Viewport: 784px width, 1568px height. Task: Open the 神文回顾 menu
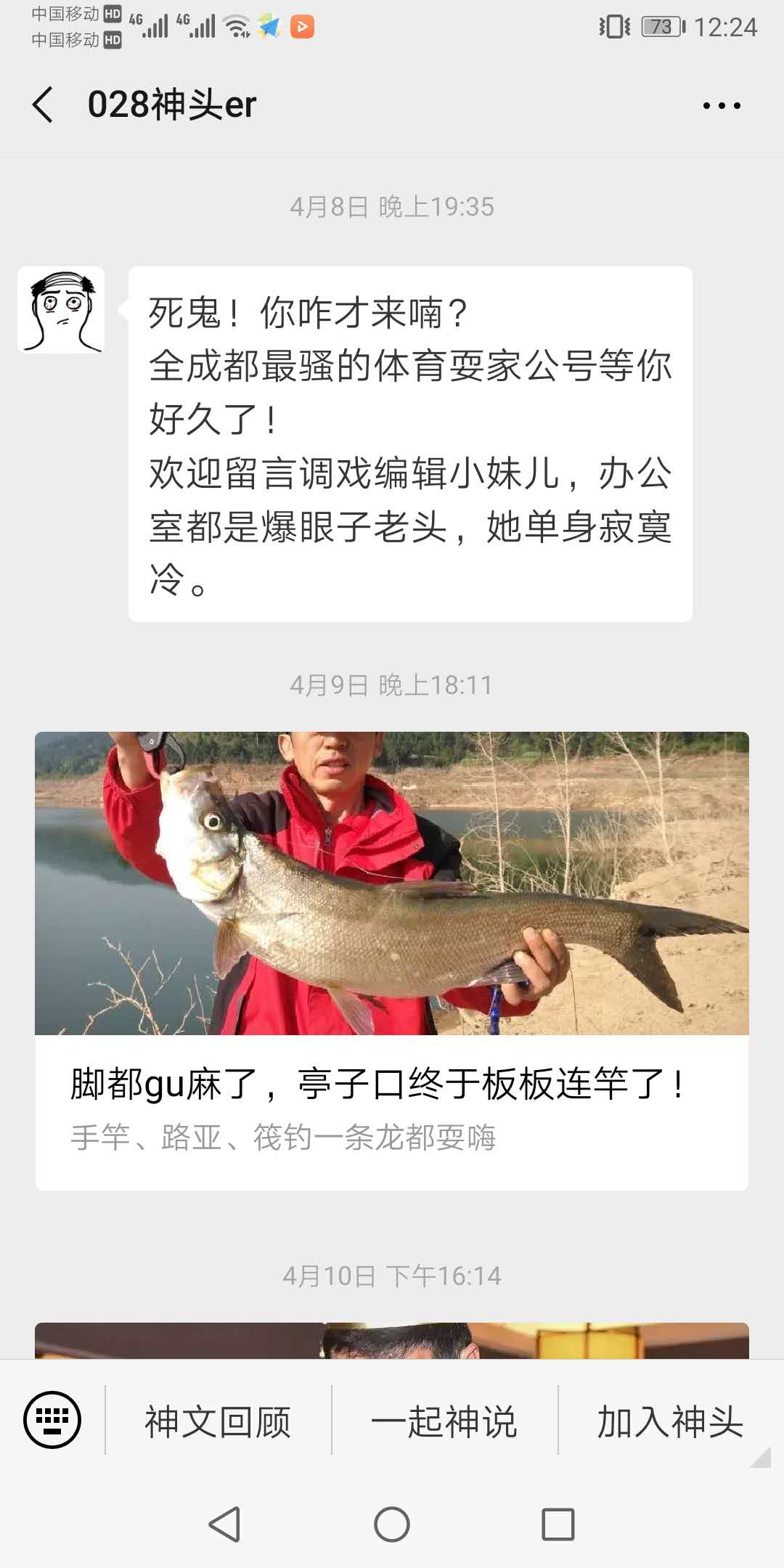tap(218, 1421)
